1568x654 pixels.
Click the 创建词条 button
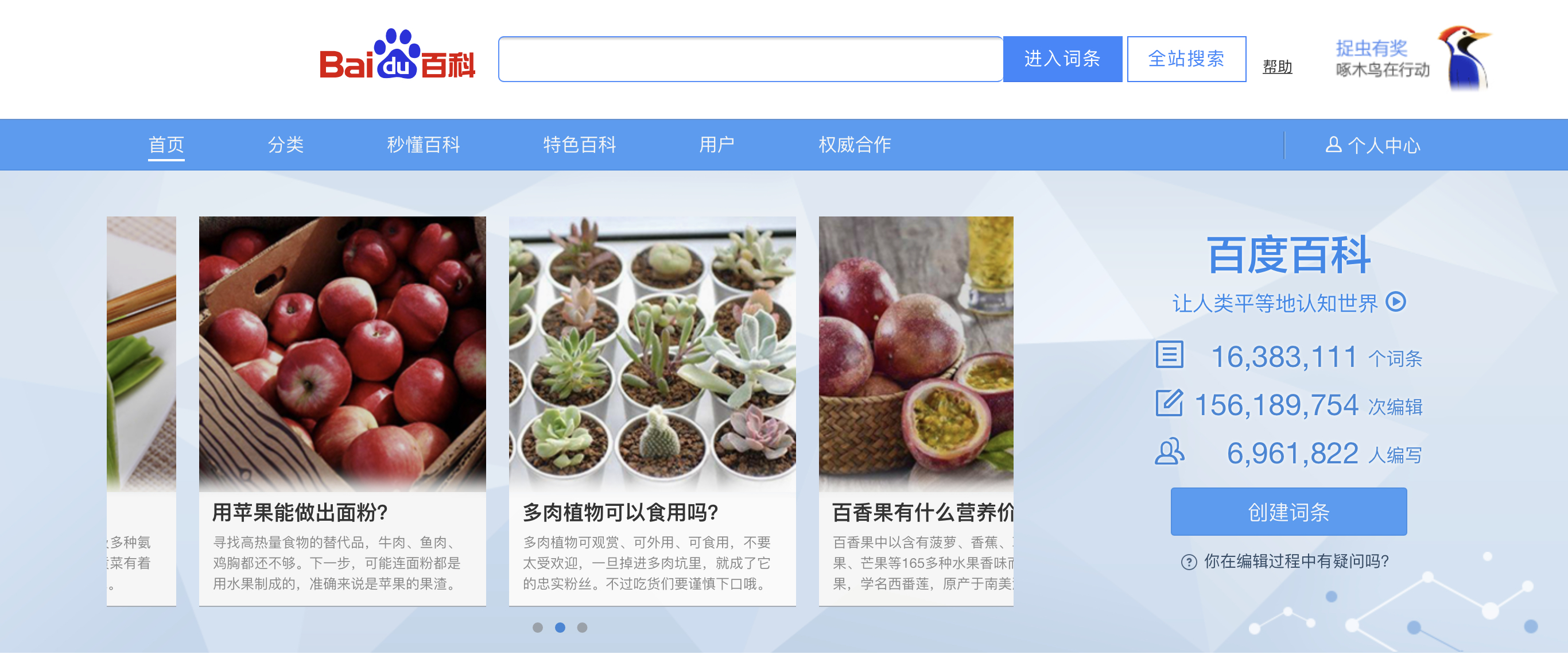click(x=1288, y=512)
